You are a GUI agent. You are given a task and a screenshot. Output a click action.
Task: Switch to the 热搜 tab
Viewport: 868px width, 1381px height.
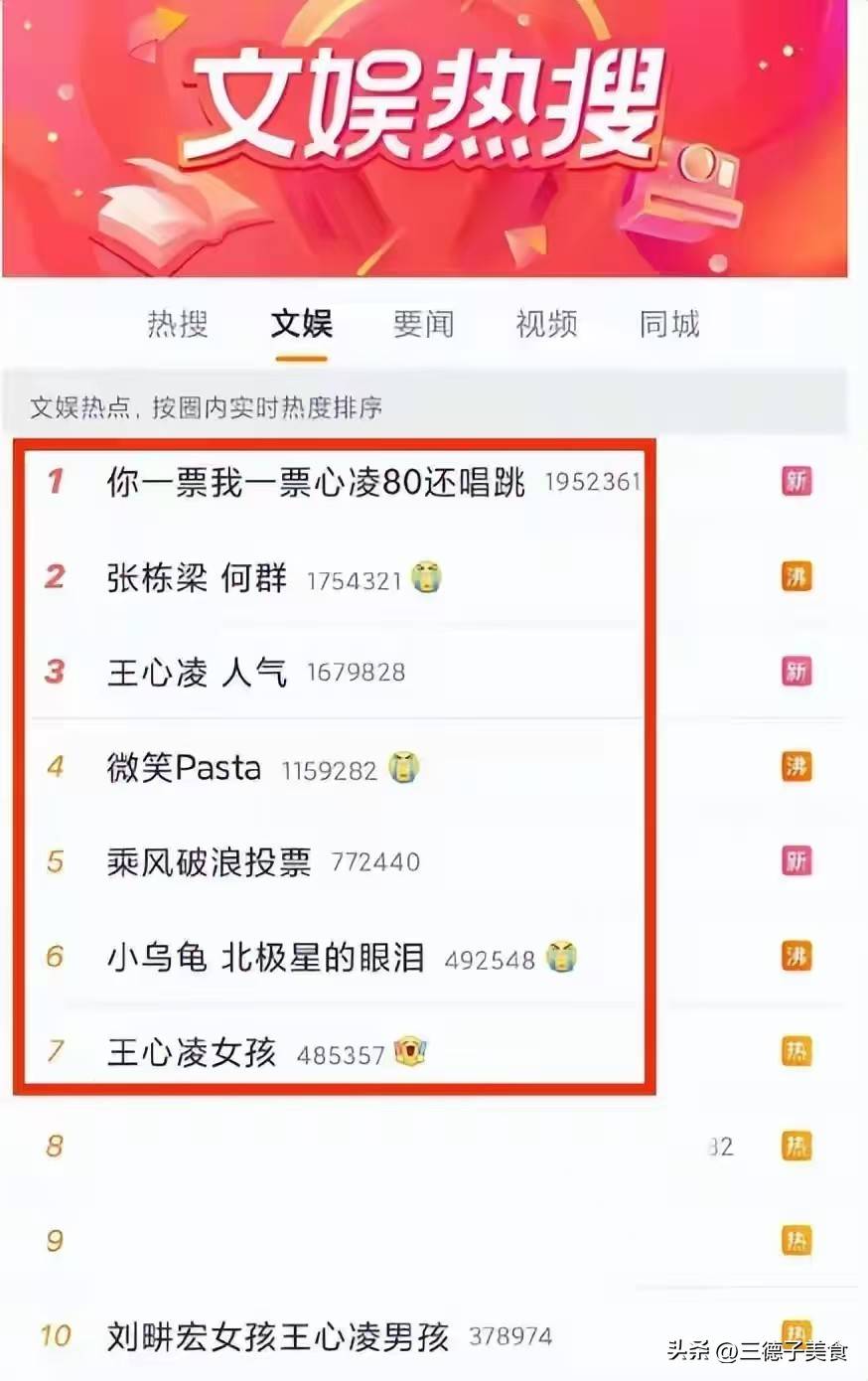pos(178,324)
